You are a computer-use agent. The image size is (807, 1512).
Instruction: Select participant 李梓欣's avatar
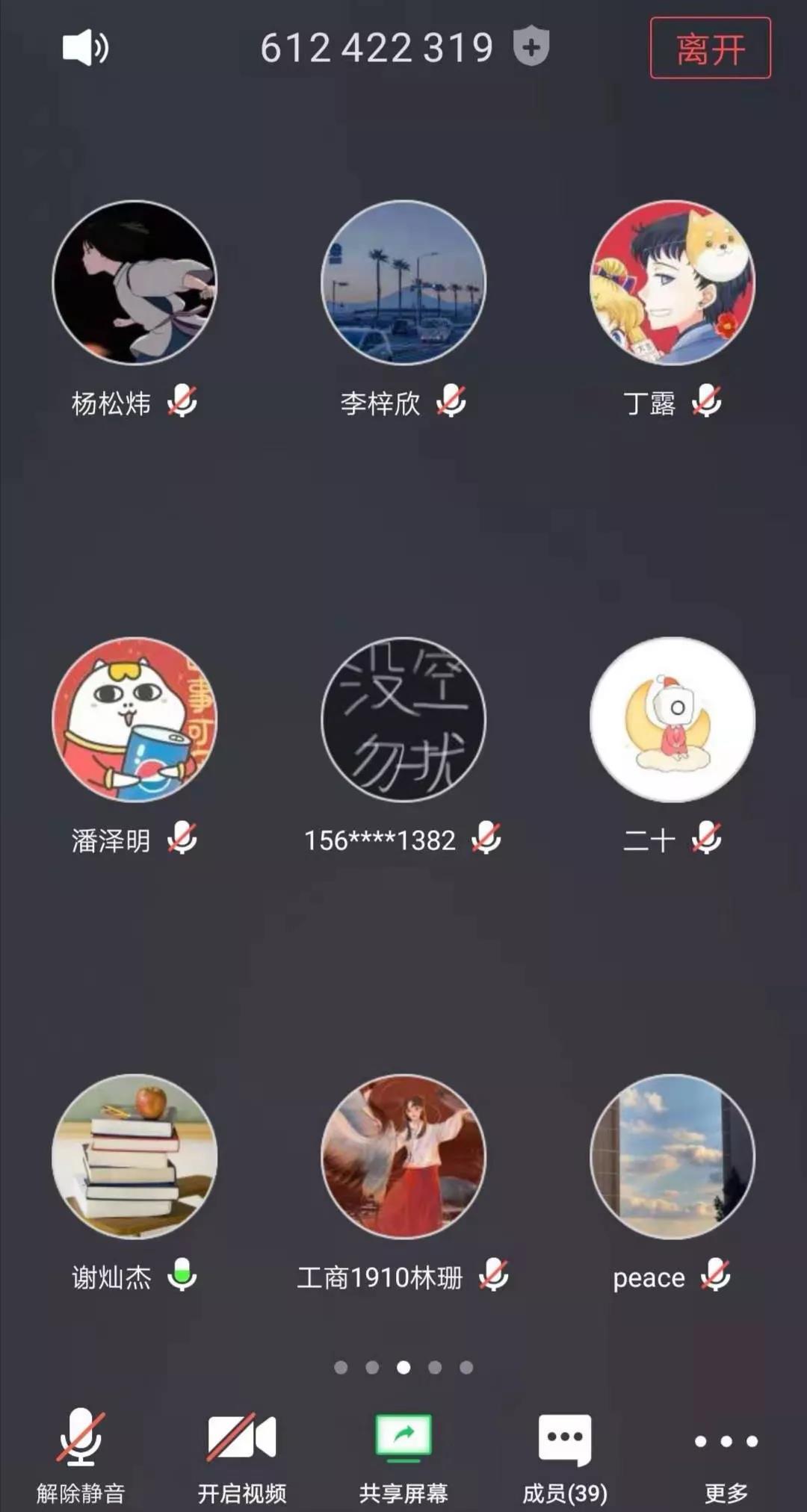(403, 282)
